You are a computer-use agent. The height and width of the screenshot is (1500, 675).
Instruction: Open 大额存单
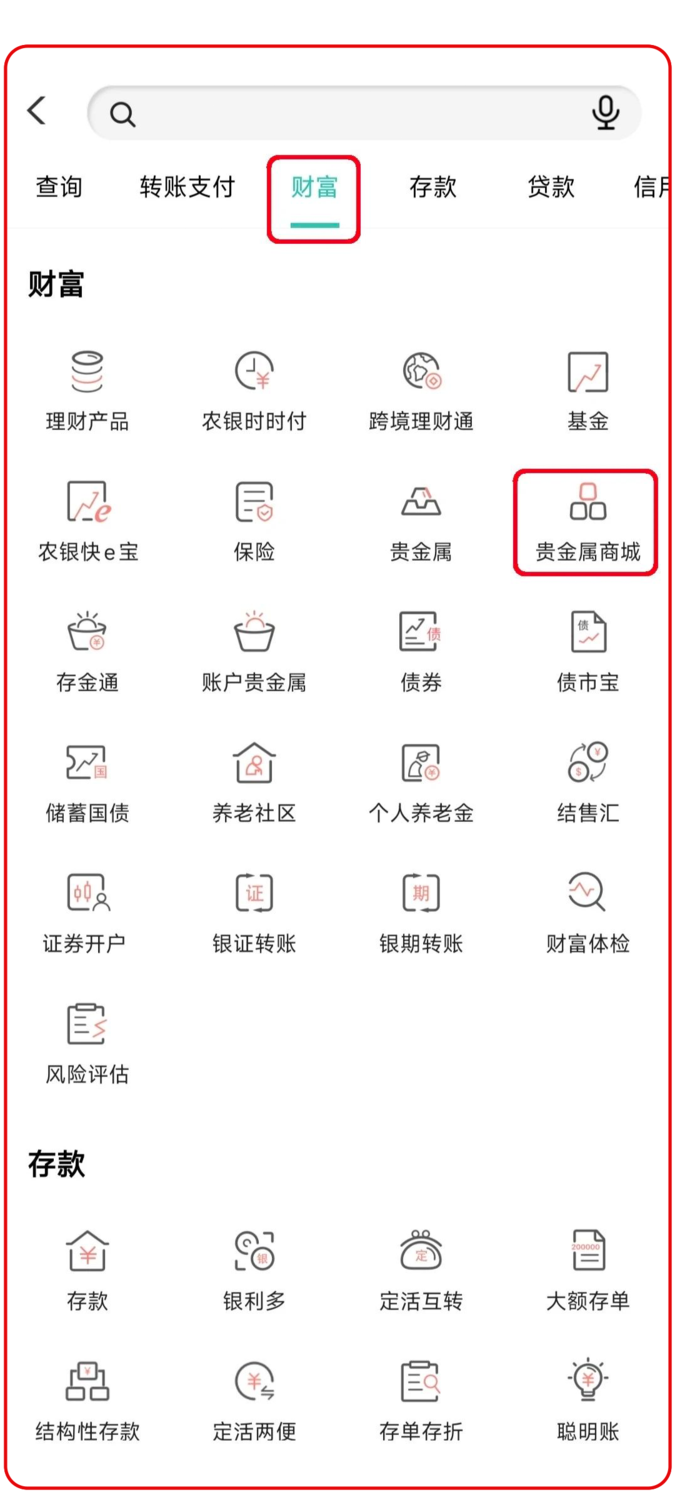[588, 1270]
